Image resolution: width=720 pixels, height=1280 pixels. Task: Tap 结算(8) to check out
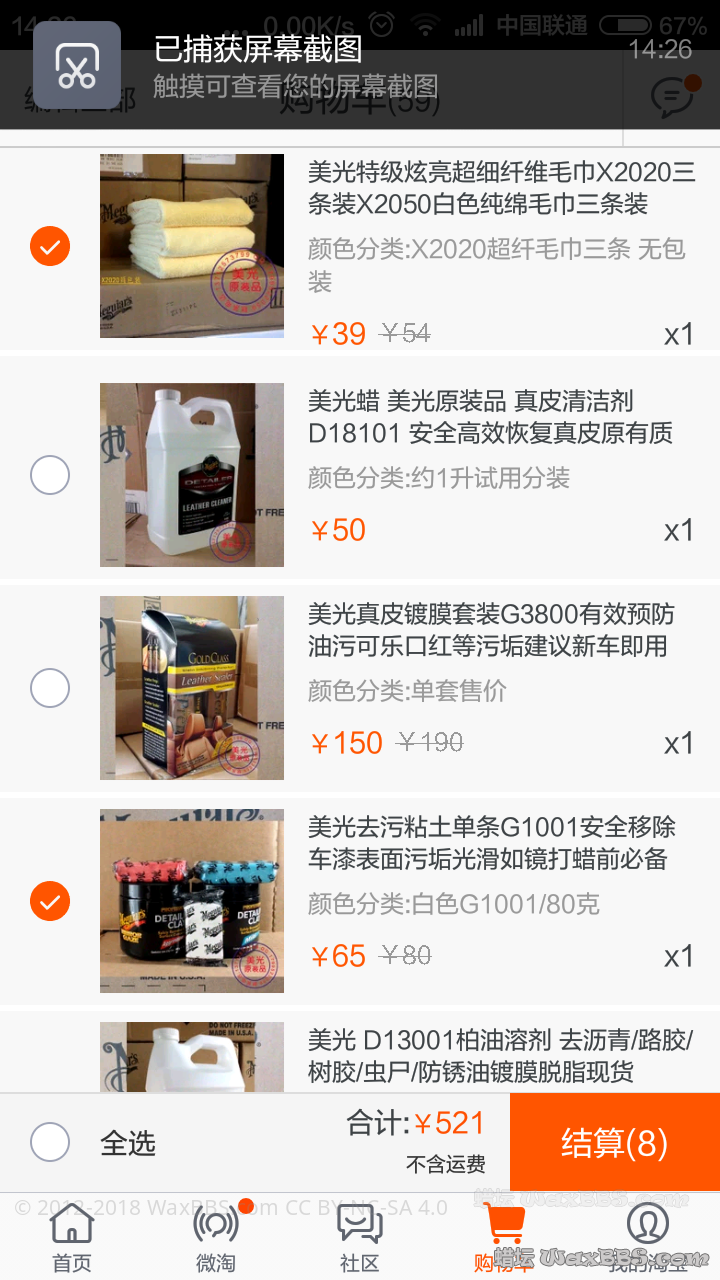coord(614,1142)
